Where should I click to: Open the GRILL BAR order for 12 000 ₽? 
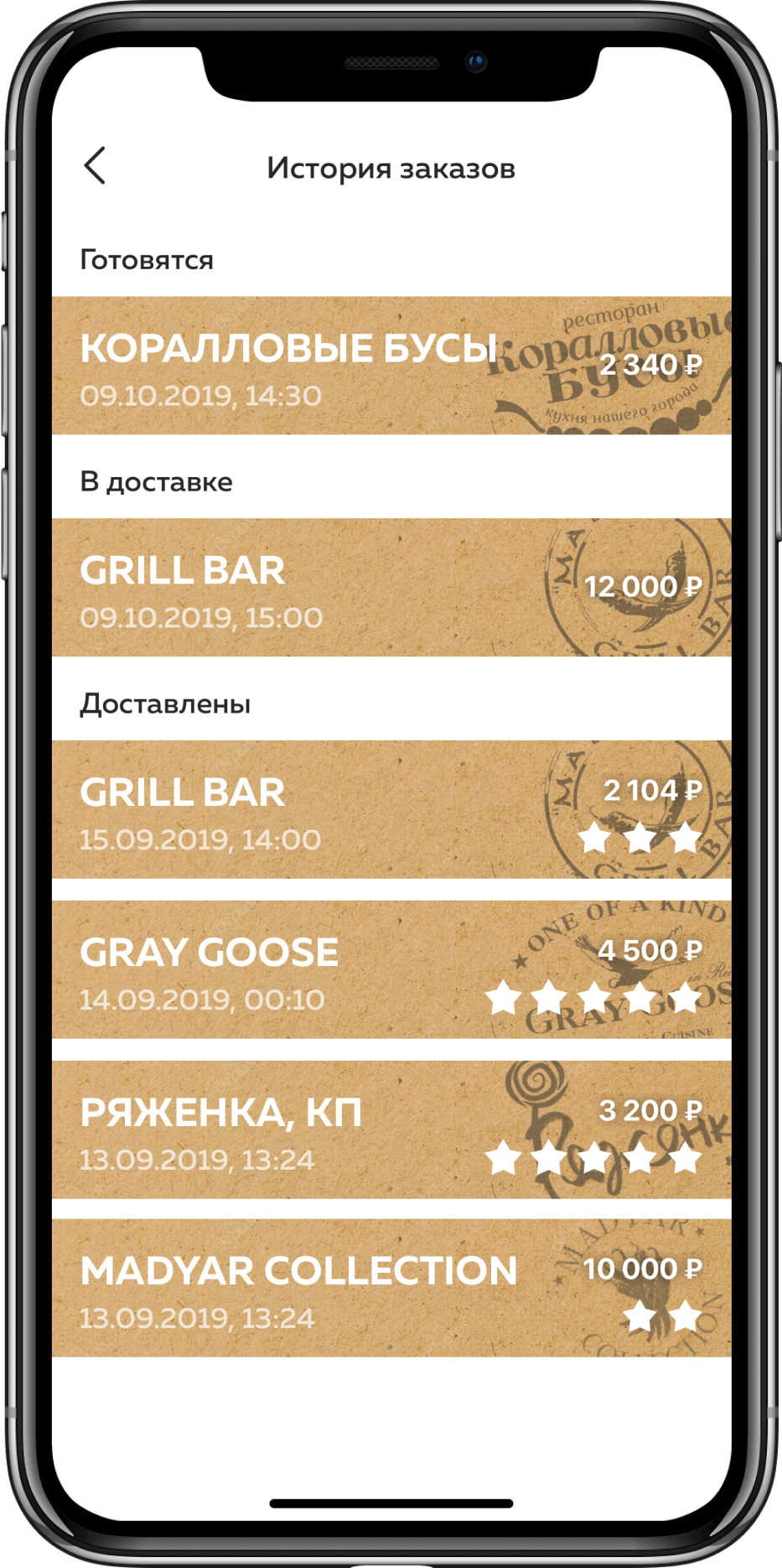[x=391, y=587]
